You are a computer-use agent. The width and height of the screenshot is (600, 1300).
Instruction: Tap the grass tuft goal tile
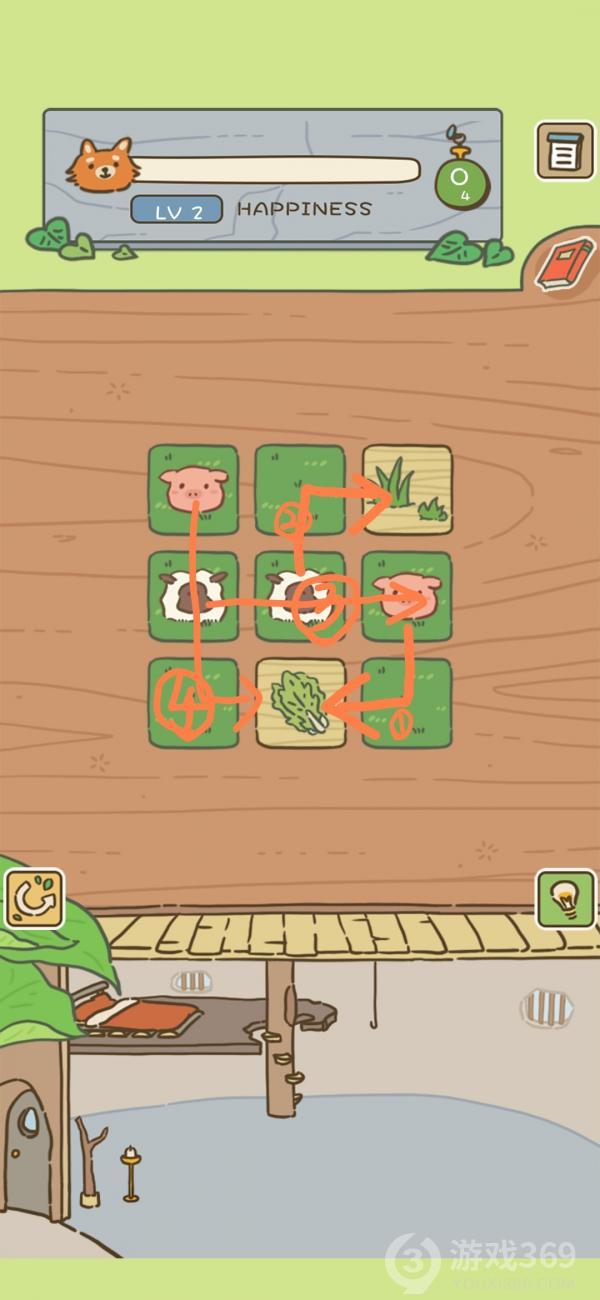(x=407, y=490)
